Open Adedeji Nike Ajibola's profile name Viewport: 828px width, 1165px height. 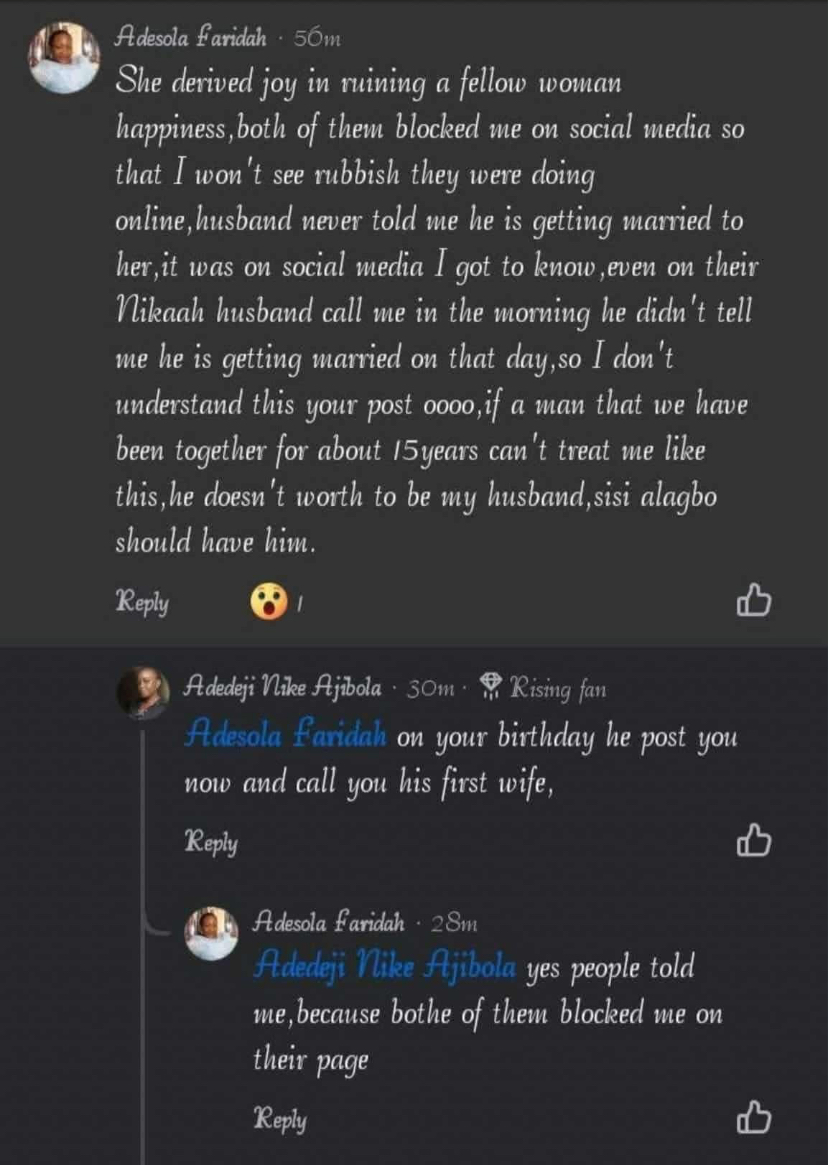click(x=283, y=688)
